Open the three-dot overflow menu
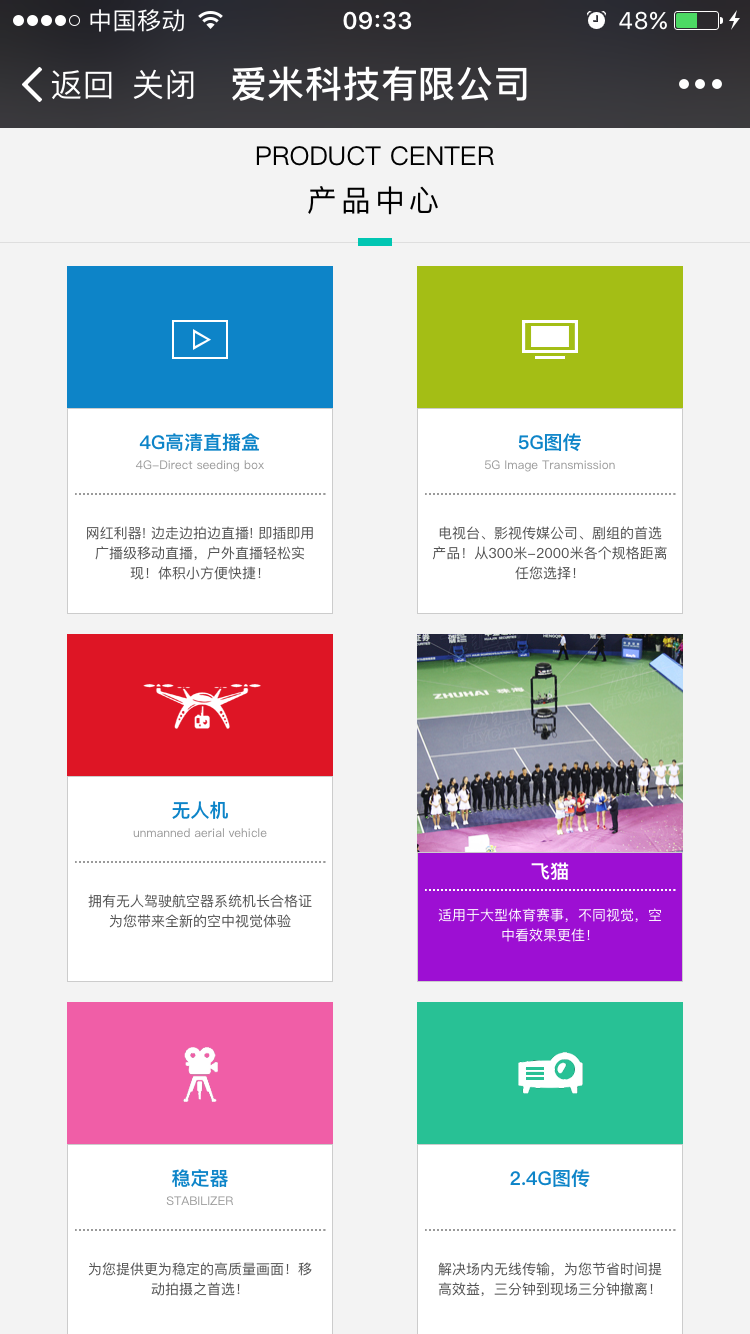Screen dimensions: 750x1334 (700, 85)
